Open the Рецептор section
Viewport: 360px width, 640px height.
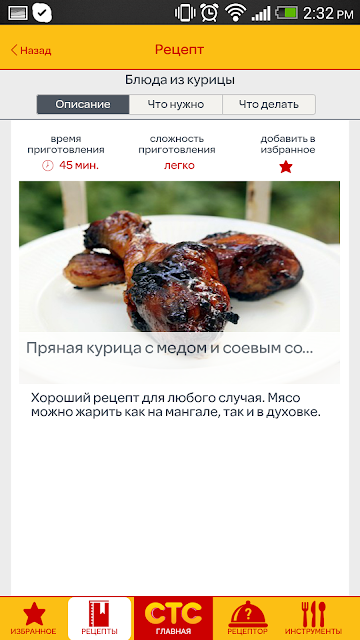(248, 618)
